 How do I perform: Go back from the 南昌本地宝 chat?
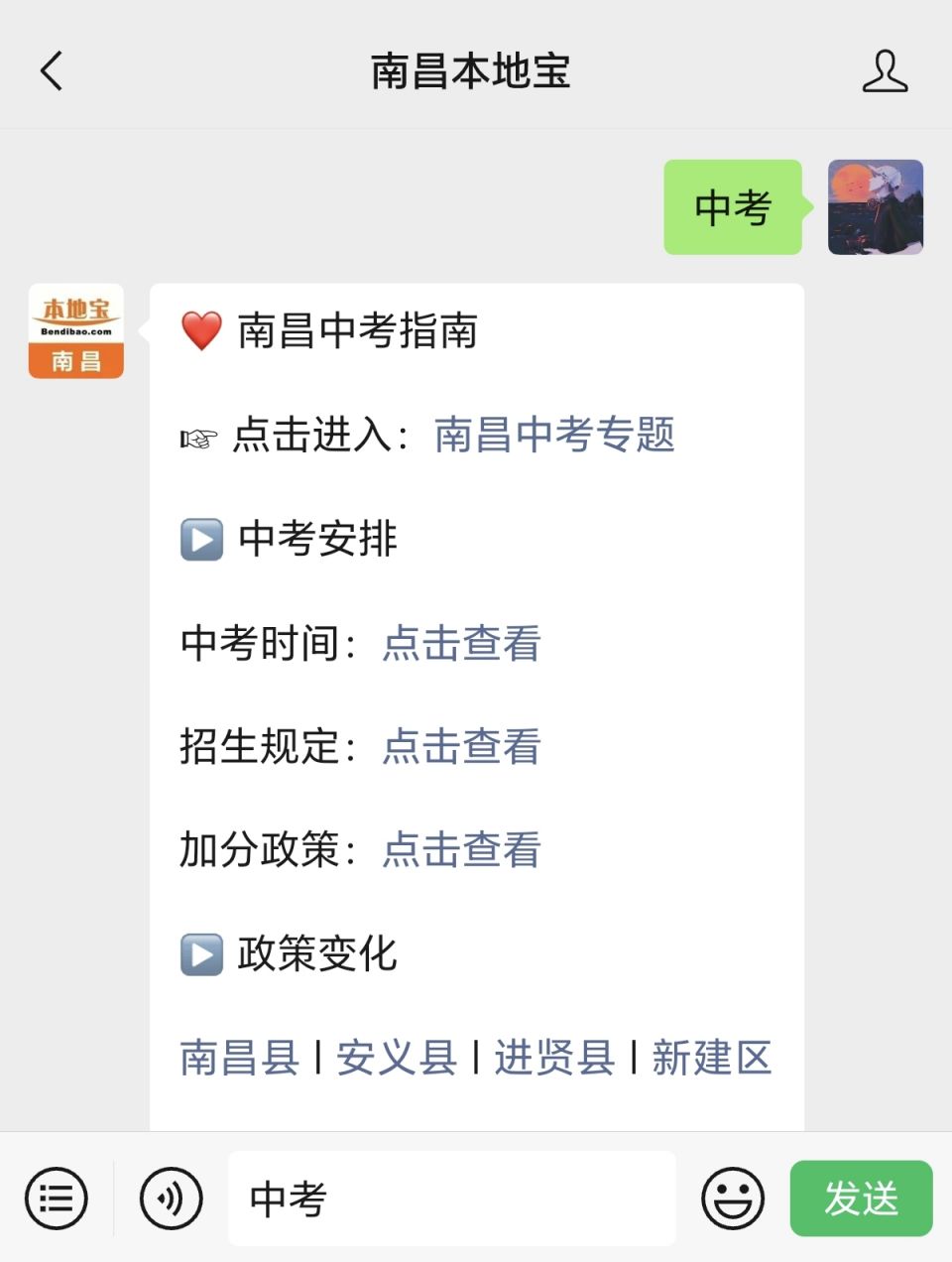click(x=53, y=71)
